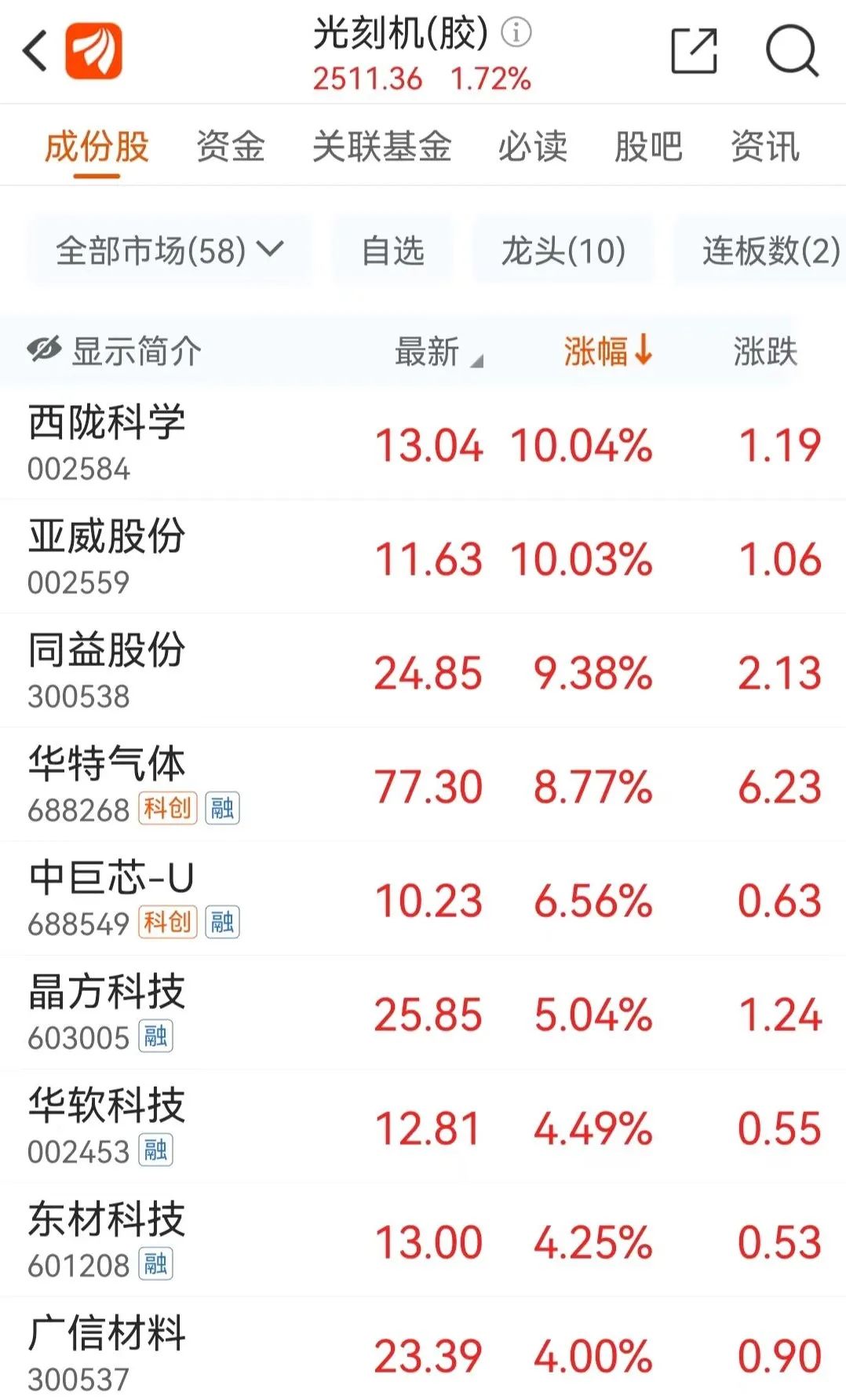Tap the info icon beside 光刻机(胶)
Viewport: 846px width, 1400px height.
[516, 32]
